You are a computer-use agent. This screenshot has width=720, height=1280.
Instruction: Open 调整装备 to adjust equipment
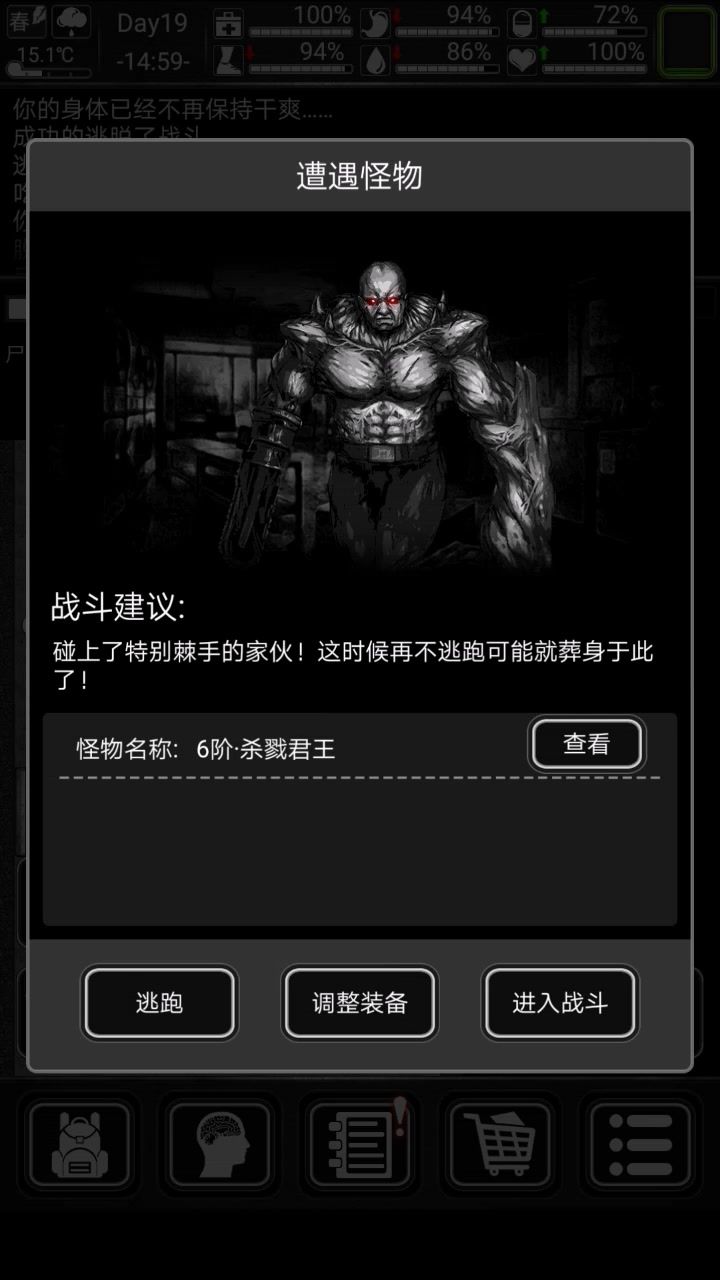(x=360, y=1003)
